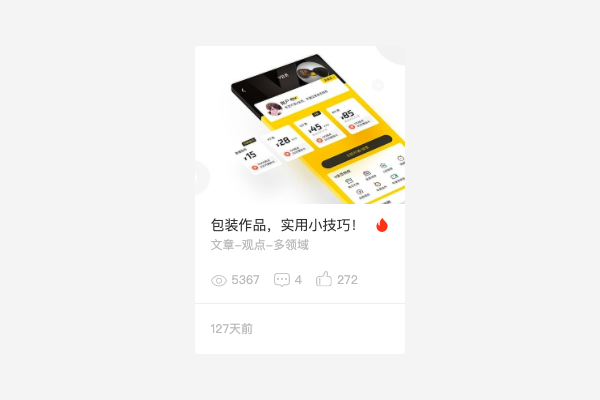Open the 包装作品，实用小技巧 article card

click(284, 225)
